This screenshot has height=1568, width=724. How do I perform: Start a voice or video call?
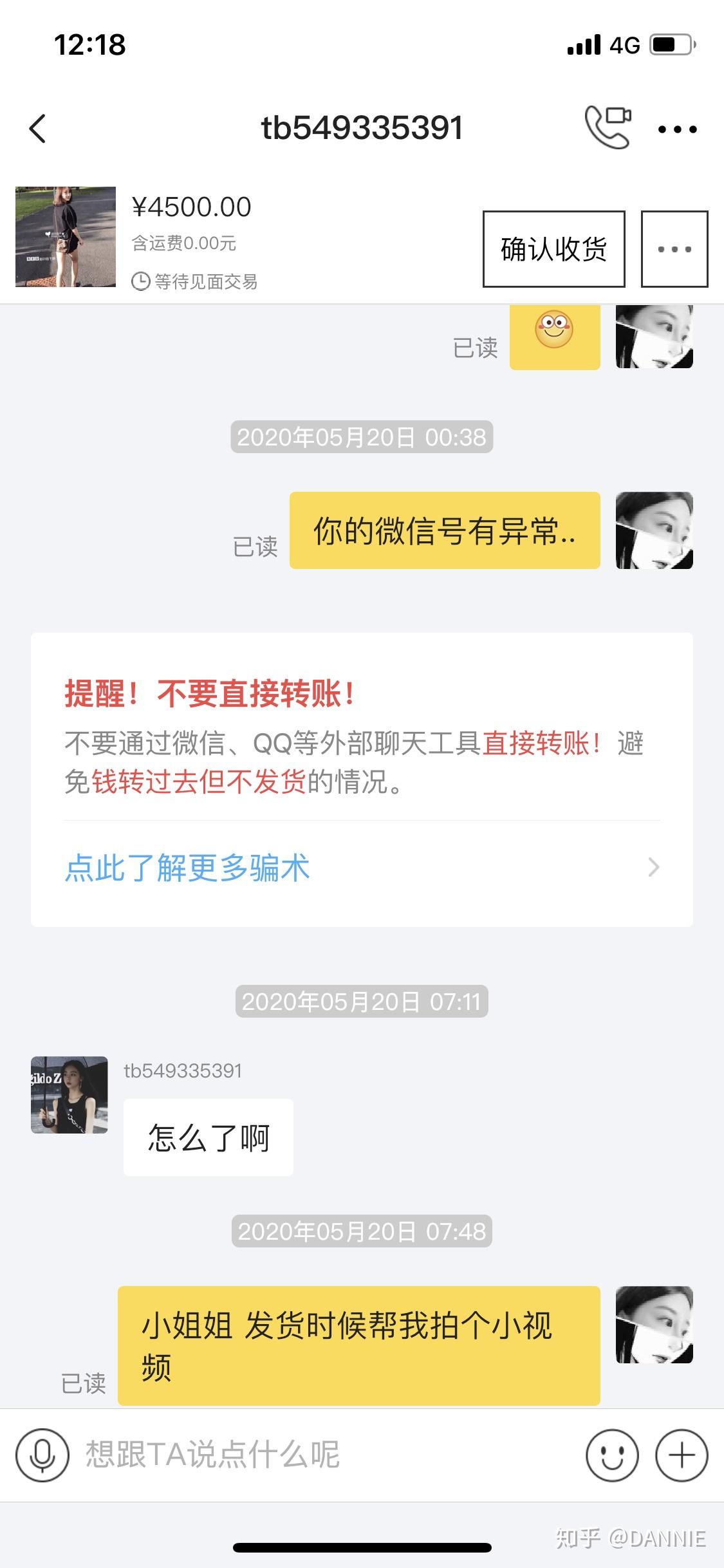pos(607,127)
